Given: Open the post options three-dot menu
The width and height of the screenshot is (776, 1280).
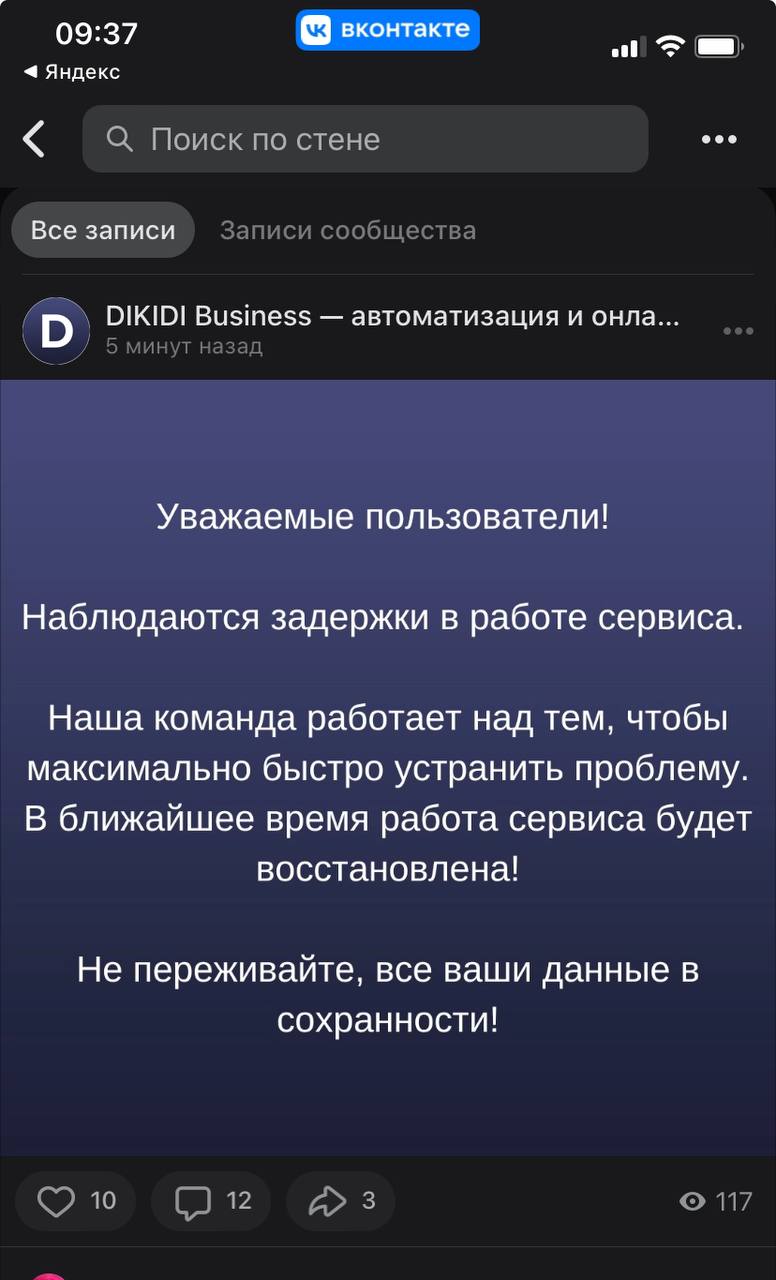Looking at the screenshot, I should click(x=737, y=331).
